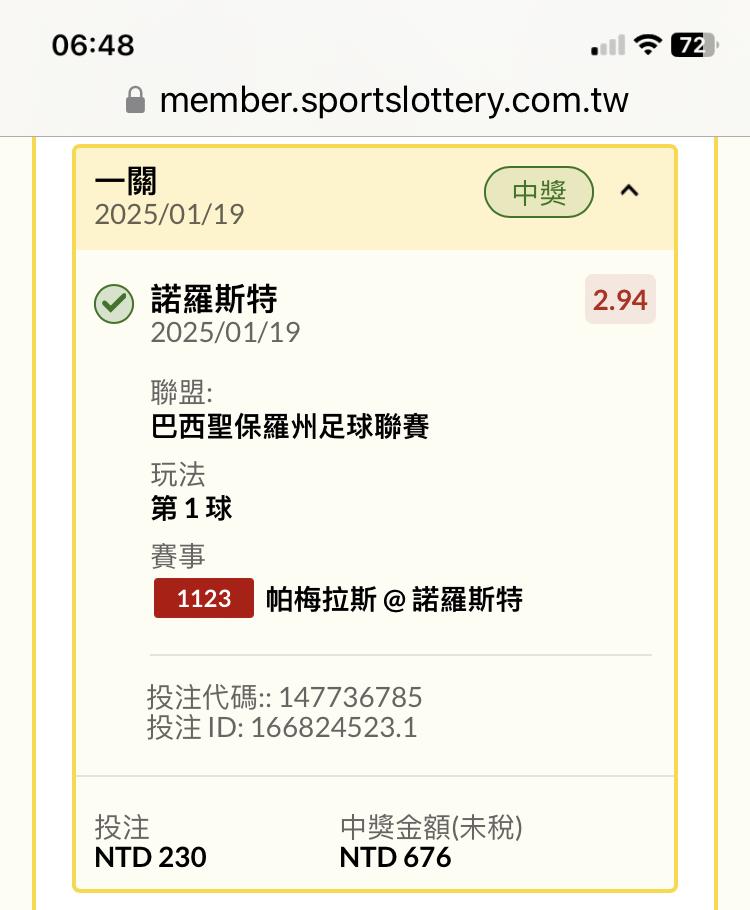This screenshot has height=910, width=750.
Task: Tap the member.sportslottery.com.tw address bar
Action: tap(376, 100)
